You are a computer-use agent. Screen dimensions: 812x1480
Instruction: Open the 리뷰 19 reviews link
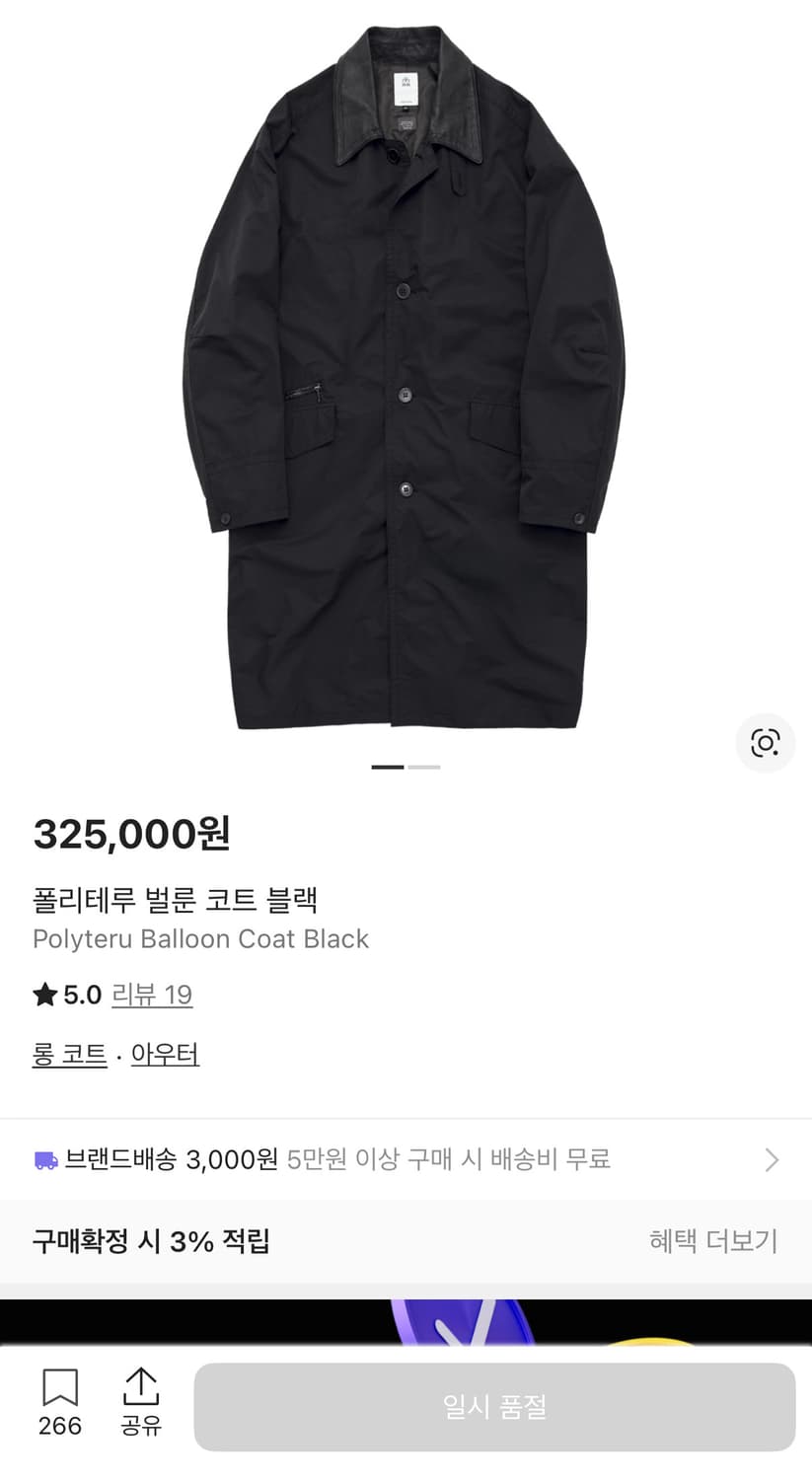[x=153, y=996]
